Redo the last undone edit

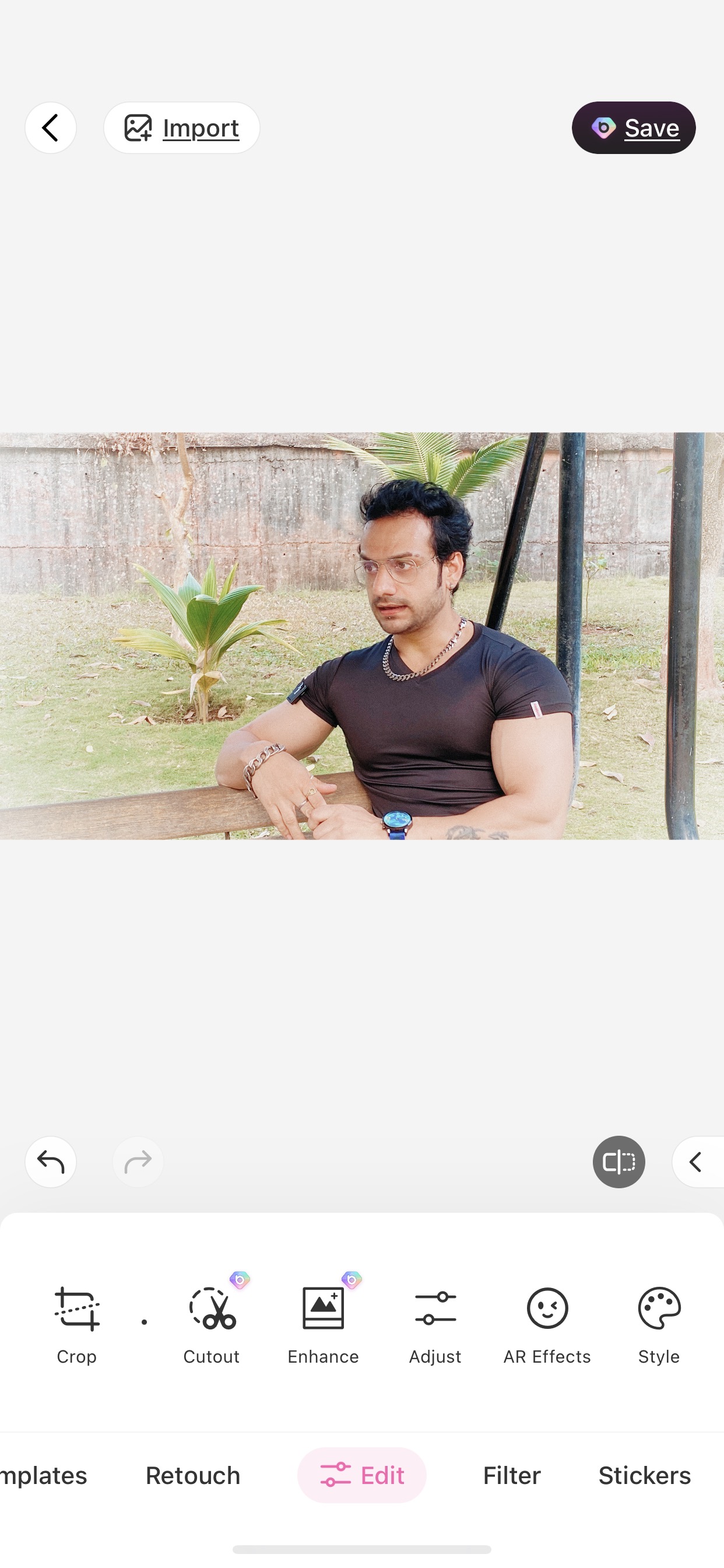pyautogui.click(x=138, y=1162)
